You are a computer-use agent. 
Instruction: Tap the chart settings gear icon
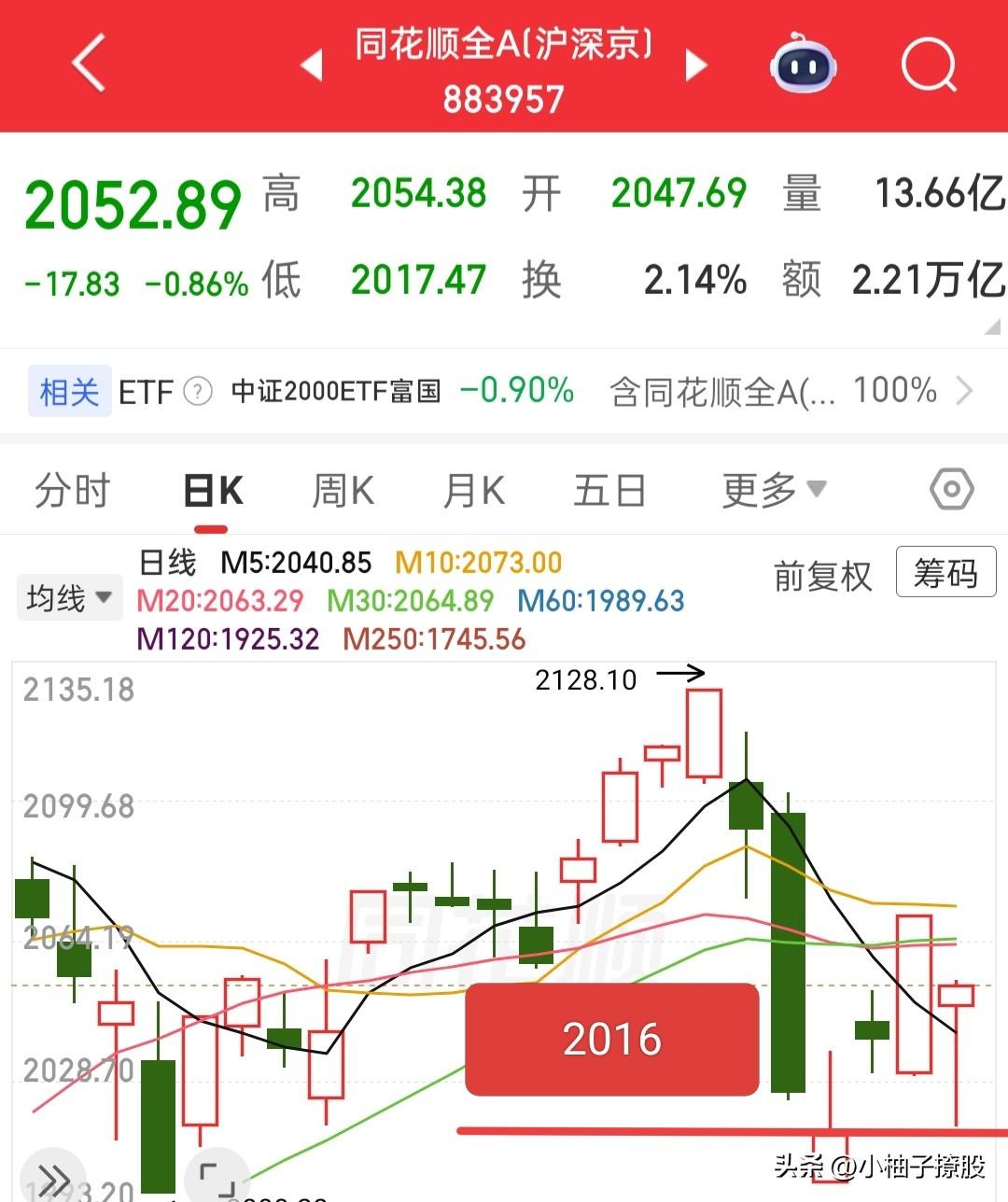tap(951, 489)
